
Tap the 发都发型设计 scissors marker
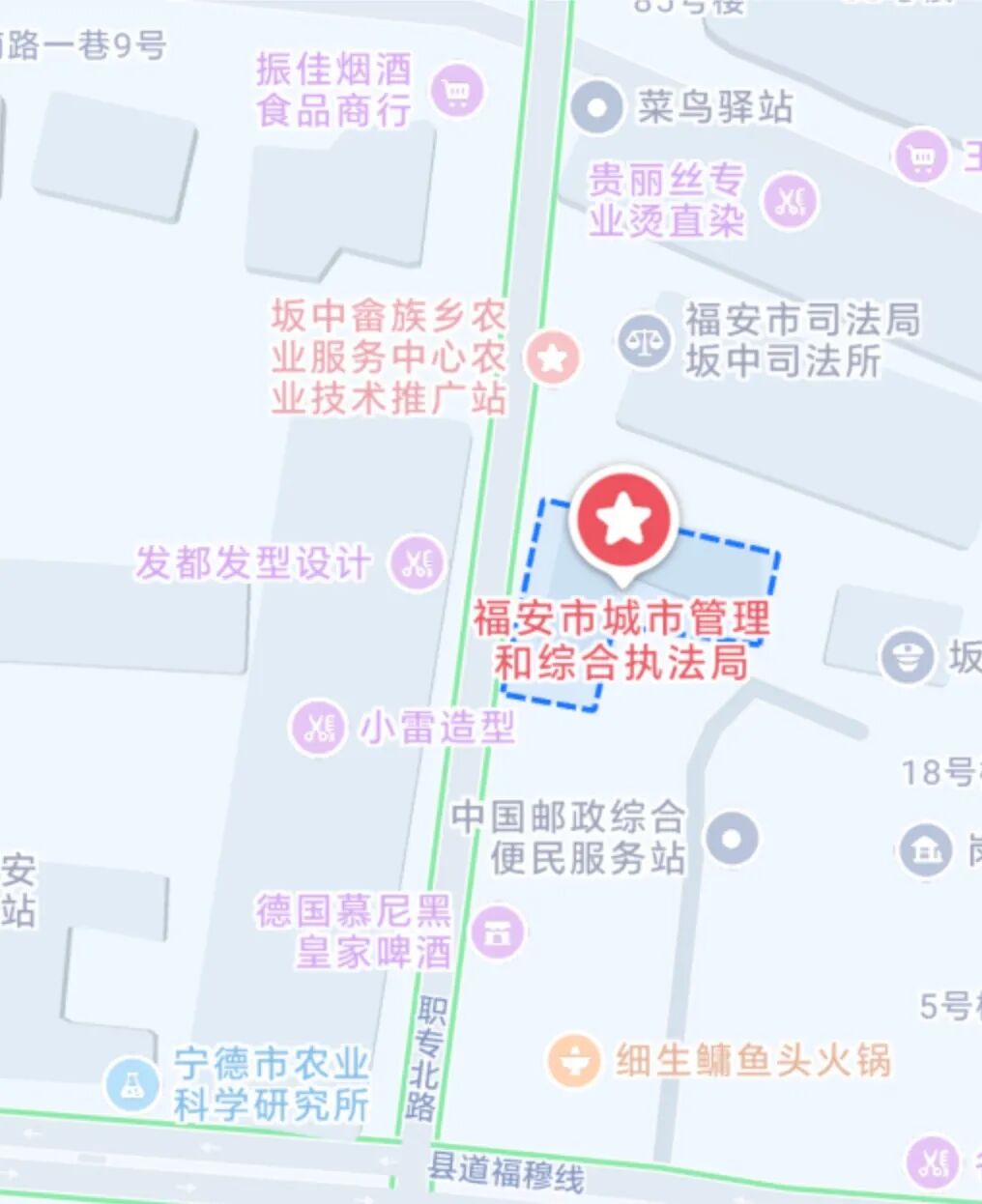point(417,562)
